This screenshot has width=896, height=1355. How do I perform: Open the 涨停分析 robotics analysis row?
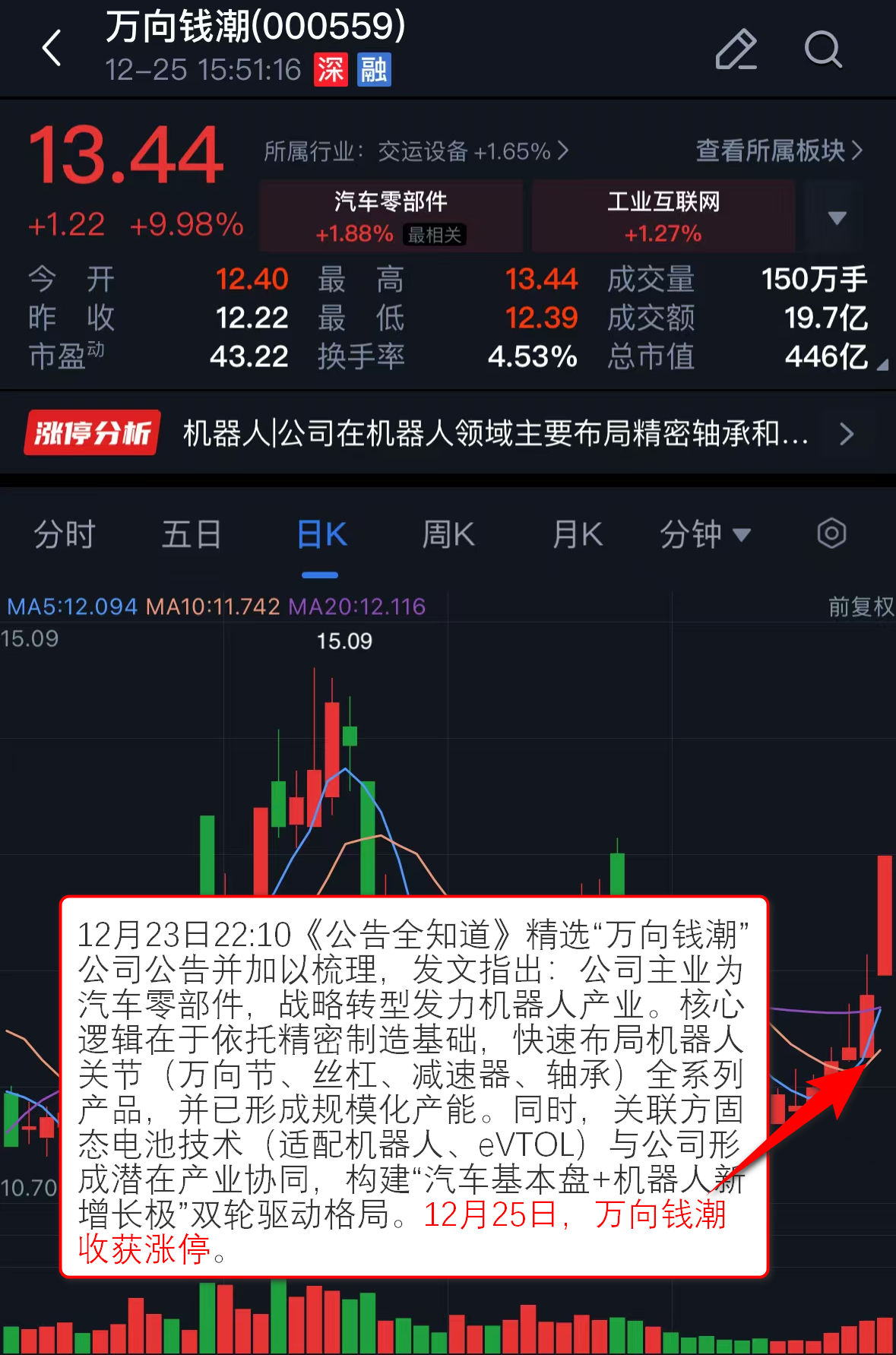(448, 434)
